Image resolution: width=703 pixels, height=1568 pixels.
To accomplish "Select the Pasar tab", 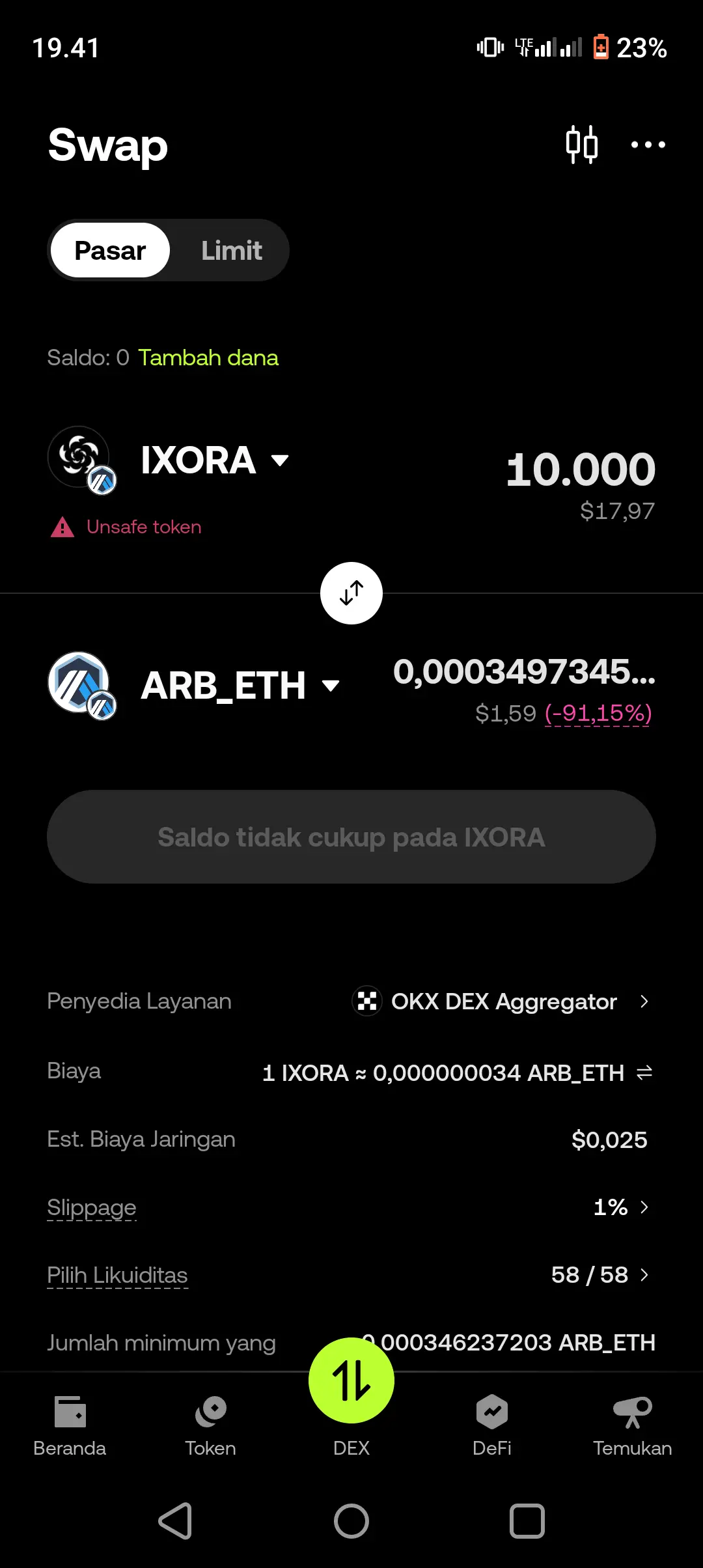I will click(110, 251).
